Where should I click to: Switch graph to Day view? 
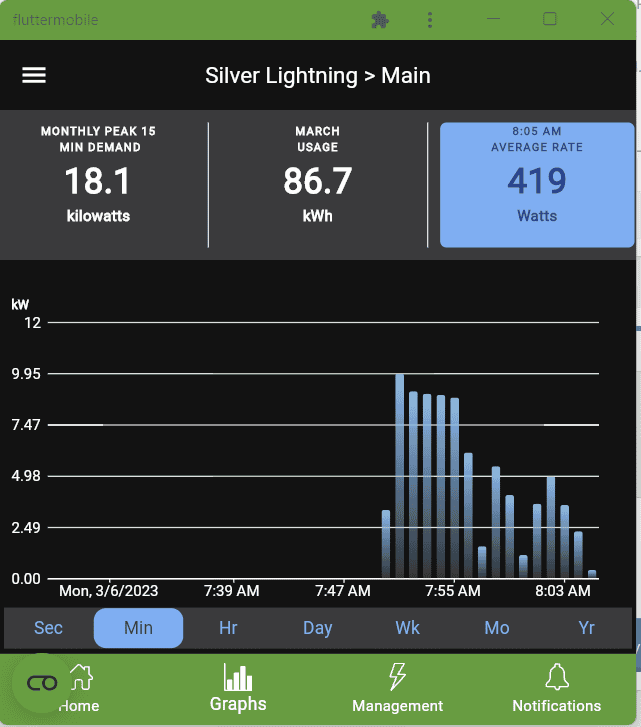pos(318,628)
